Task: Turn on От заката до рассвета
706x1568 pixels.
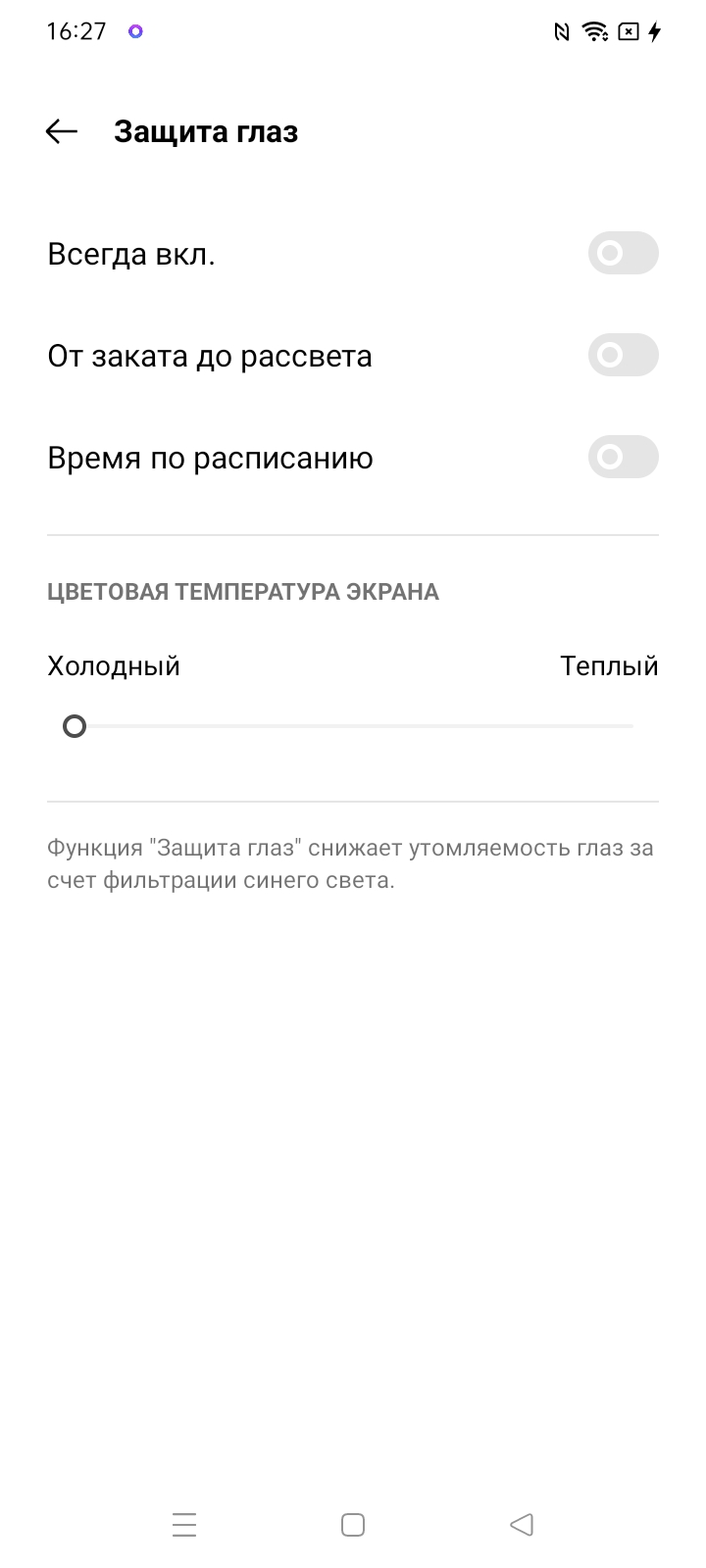Action: (x=623, y=355)
